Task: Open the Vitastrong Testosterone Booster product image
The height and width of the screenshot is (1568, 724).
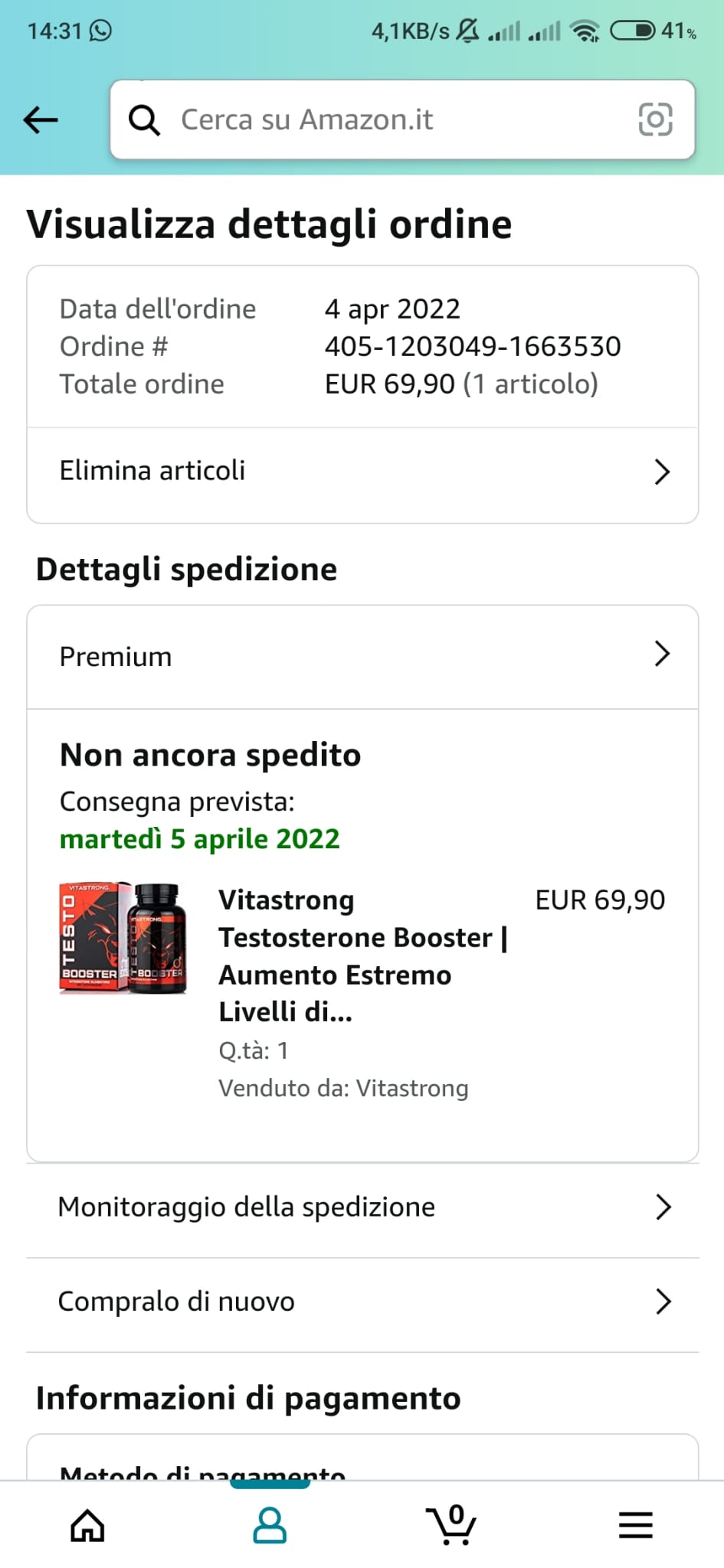Action: (x=123, y=938)
